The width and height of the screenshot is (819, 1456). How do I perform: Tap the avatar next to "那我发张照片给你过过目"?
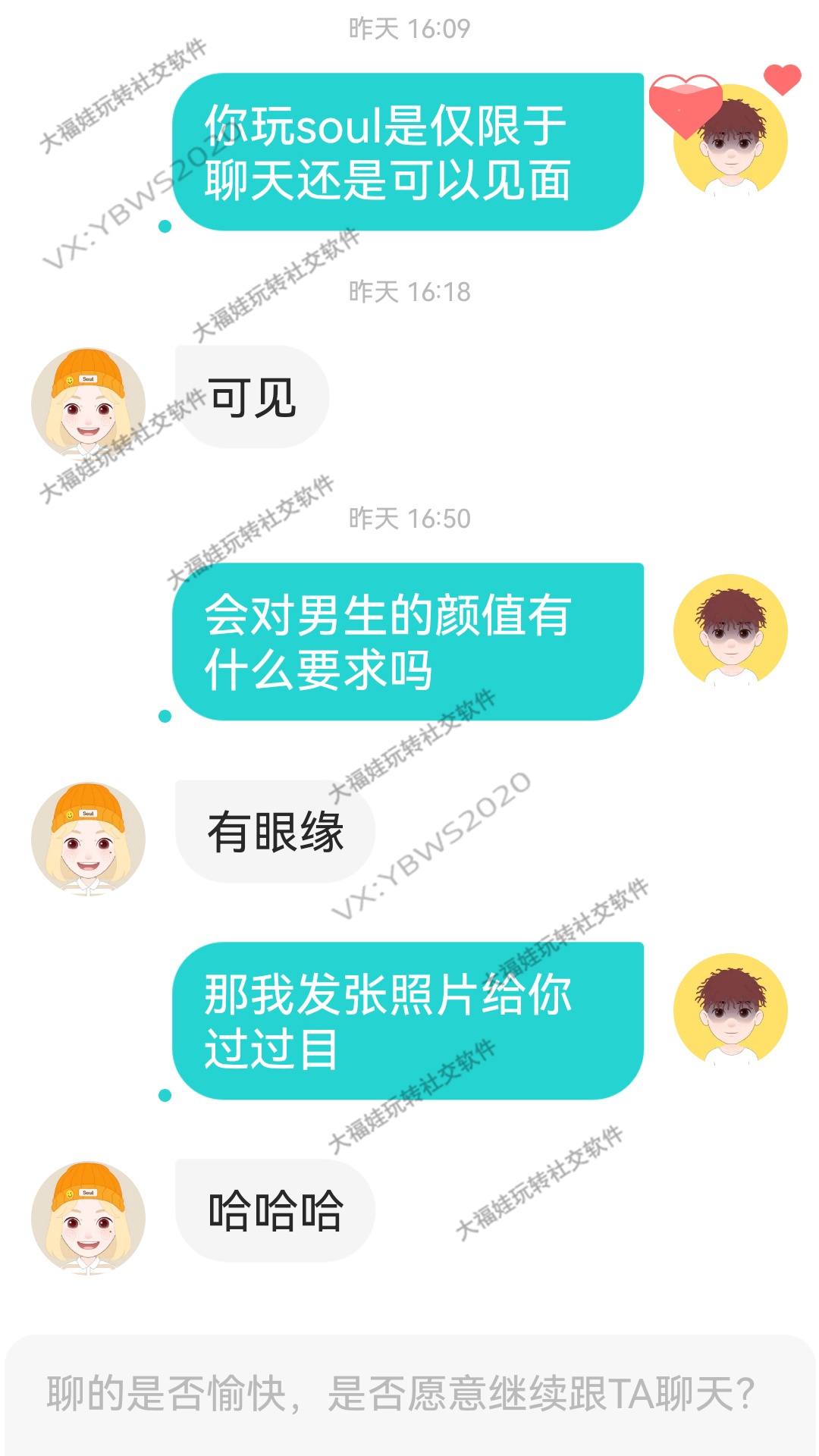tap(730, 1010)
